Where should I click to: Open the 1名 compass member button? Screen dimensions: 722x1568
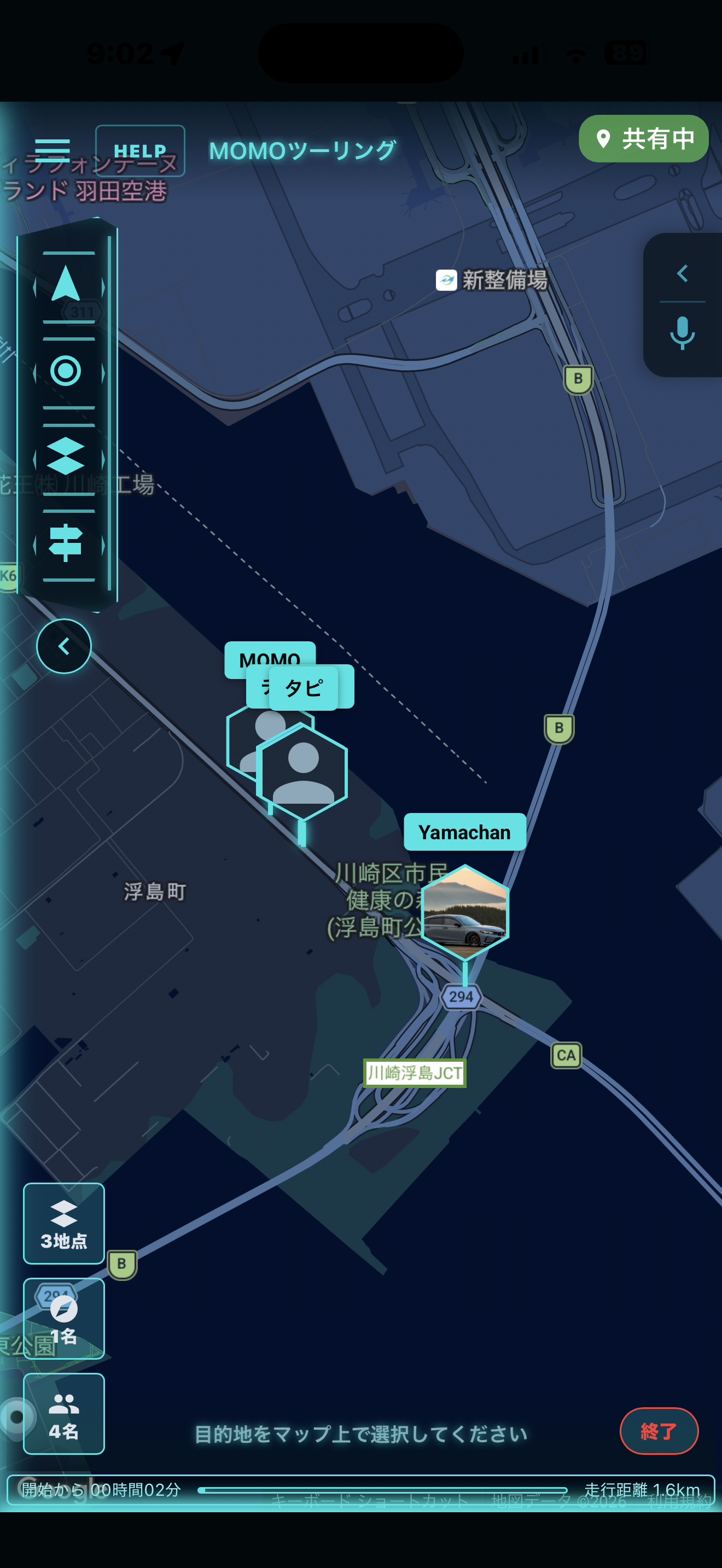[x=64, y=1319]
